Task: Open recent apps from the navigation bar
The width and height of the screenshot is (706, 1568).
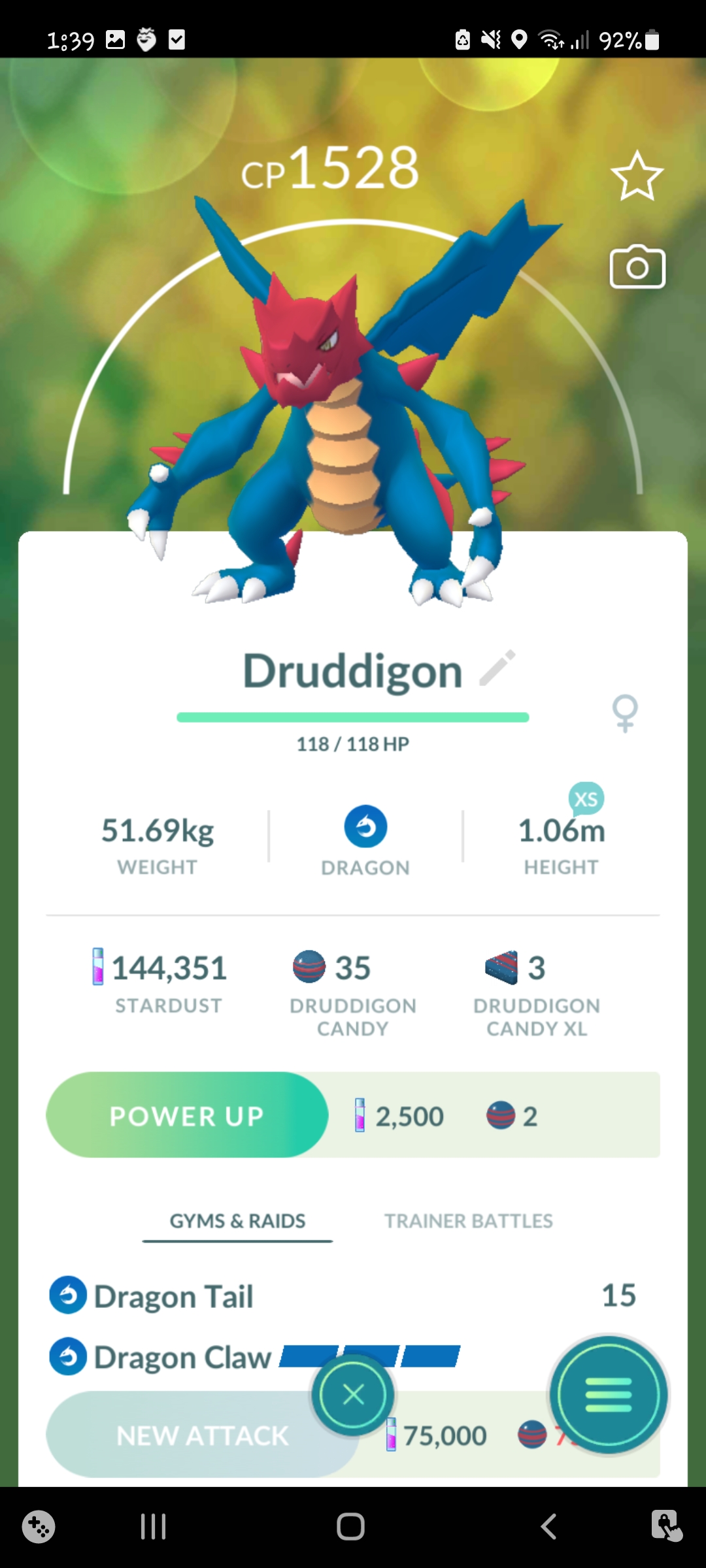Action: click(x=154, y=1527)
